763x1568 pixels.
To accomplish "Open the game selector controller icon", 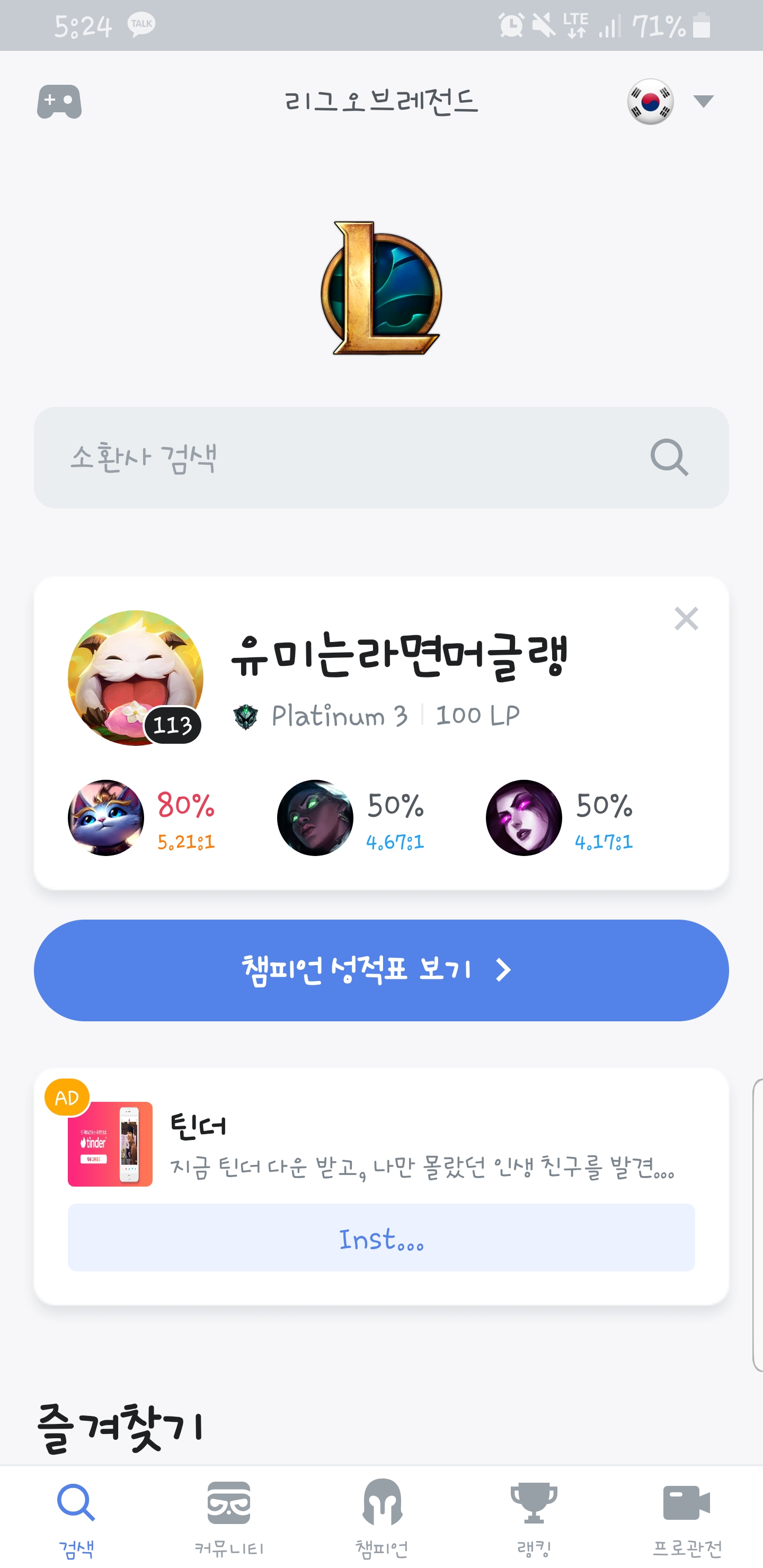I will [x=59, y=102].
